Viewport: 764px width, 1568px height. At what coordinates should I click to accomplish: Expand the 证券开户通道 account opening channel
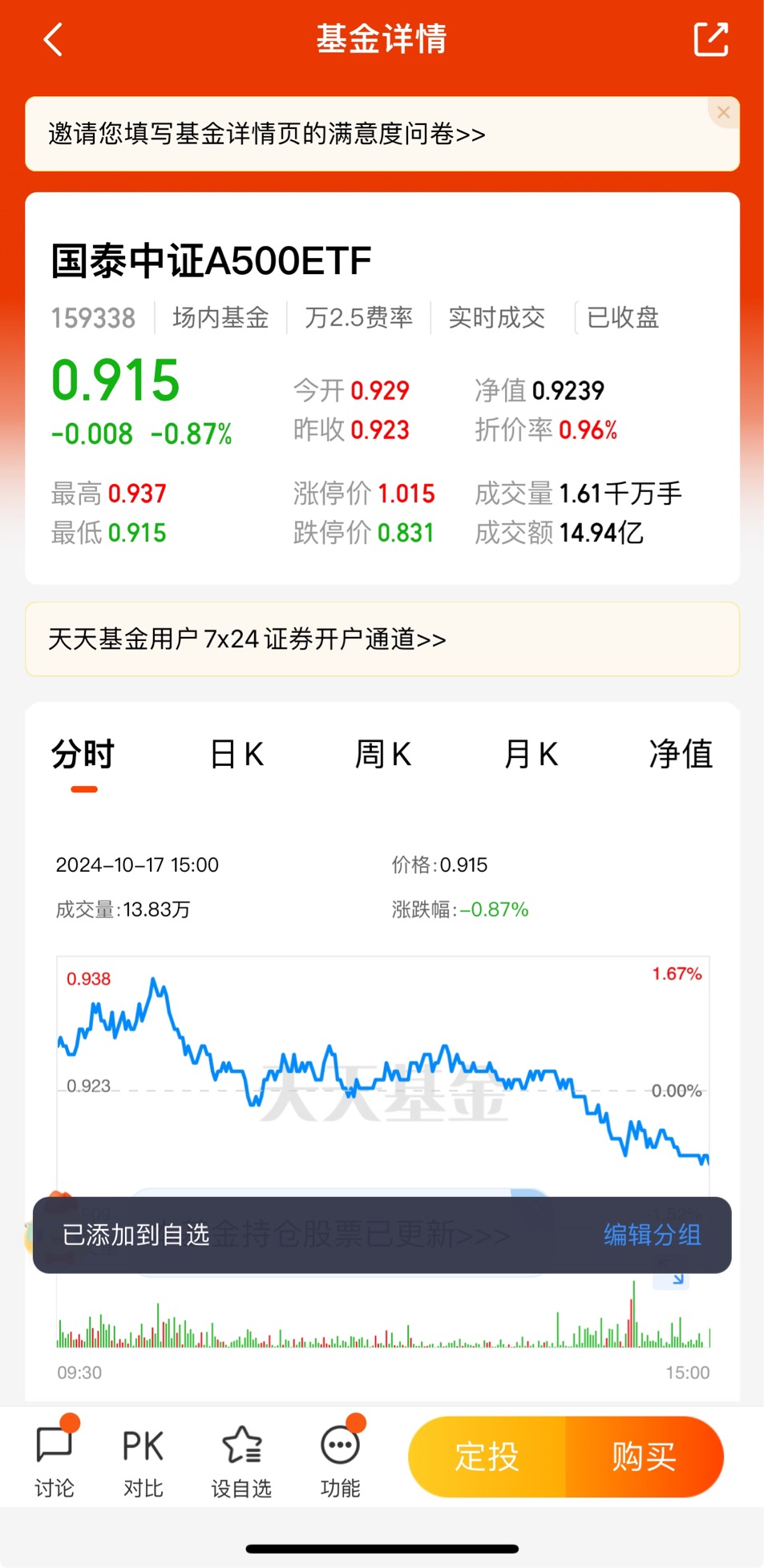pyautogui.click(x=249, y=639)
